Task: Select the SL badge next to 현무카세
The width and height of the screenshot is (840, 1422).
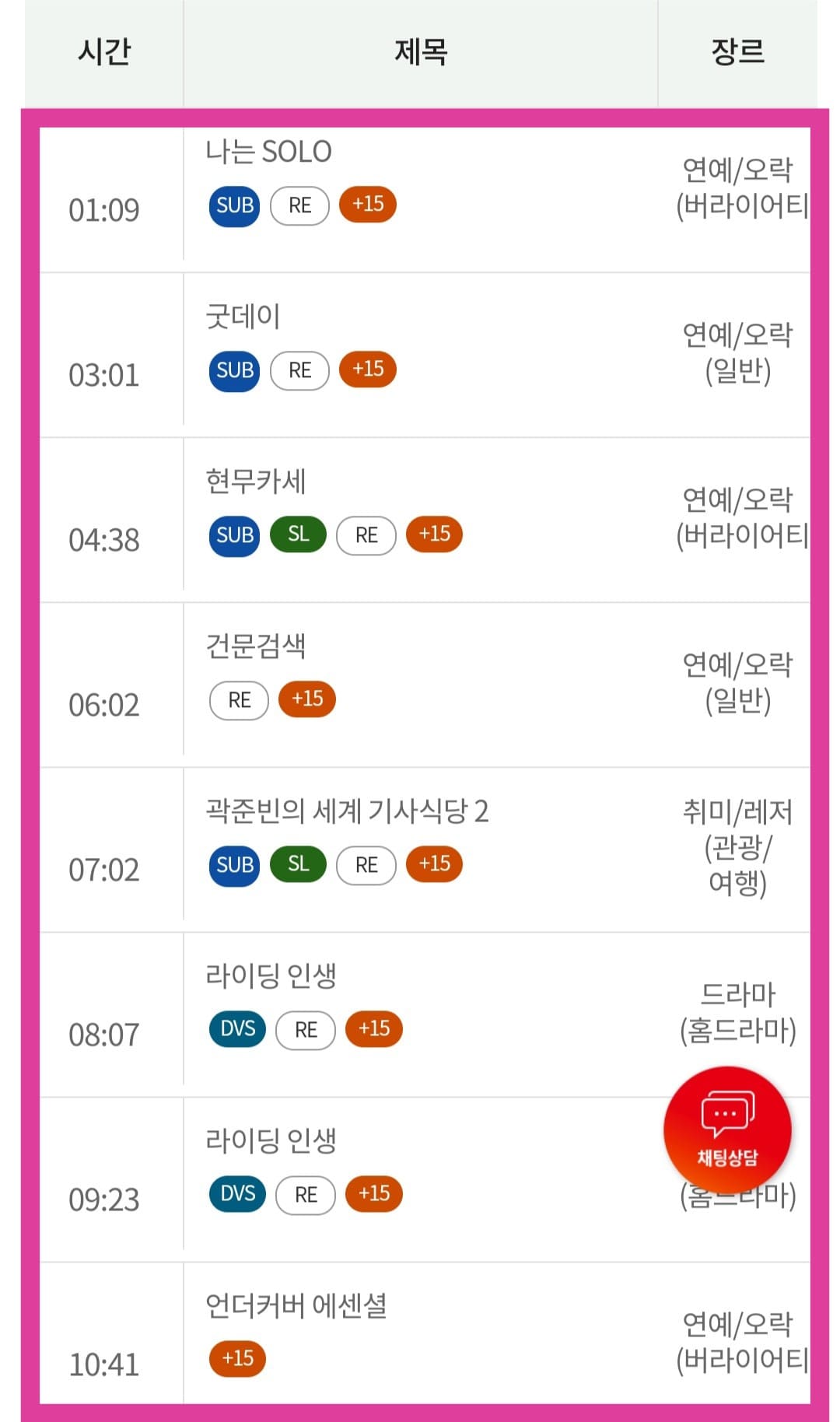Action: (298, 534)
